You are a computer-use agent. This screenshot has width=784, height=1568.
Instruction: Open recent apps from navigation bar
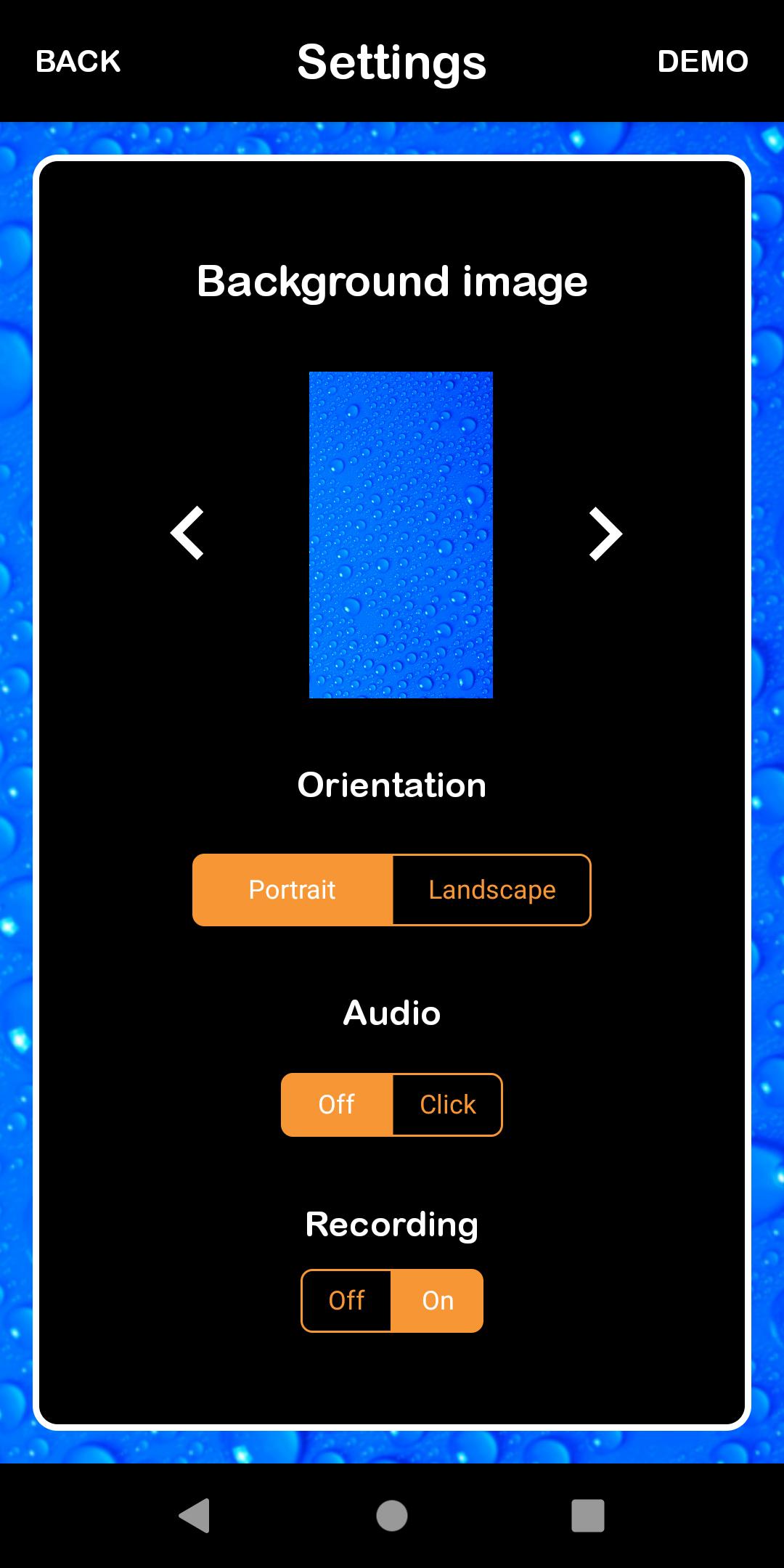(587, 1516)
